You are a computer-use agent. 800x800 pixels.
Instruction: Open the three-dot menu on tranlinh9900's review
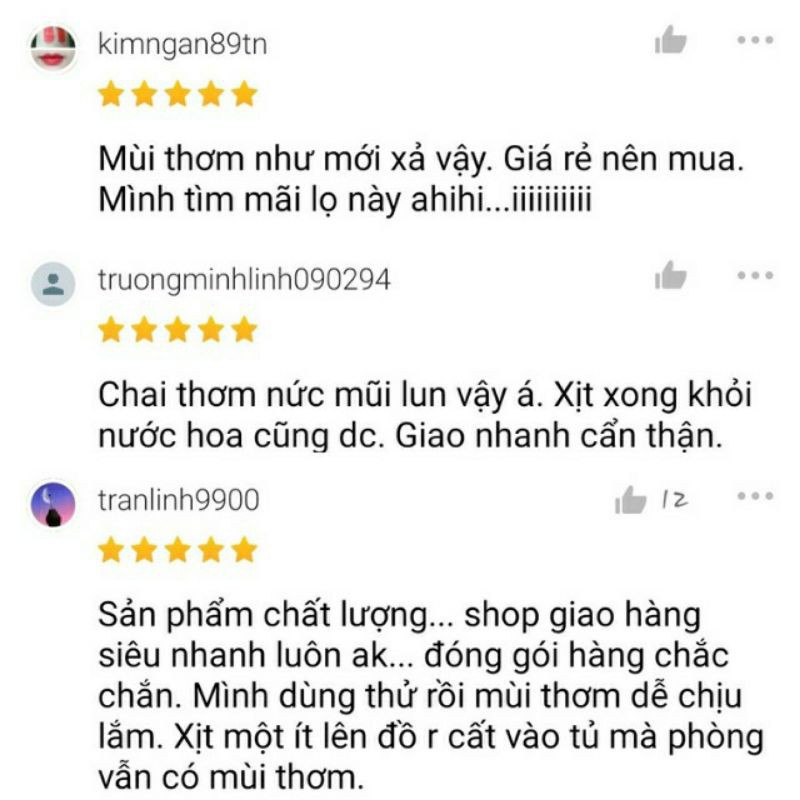pyautogui.click(x=755, y=497)
